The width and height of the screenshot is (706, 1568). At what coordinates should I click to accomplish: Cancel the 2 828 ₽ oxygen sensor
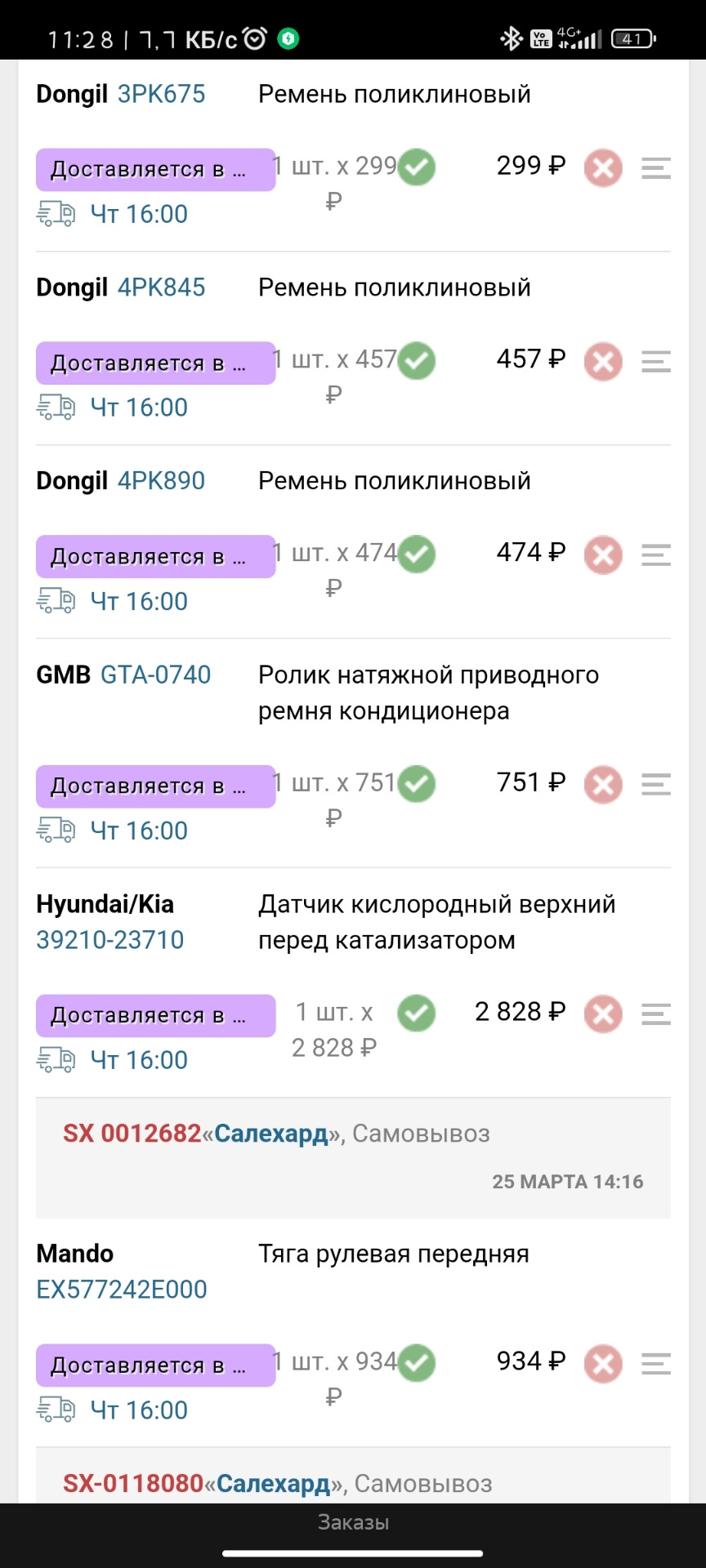click(x=603, y=1014)
